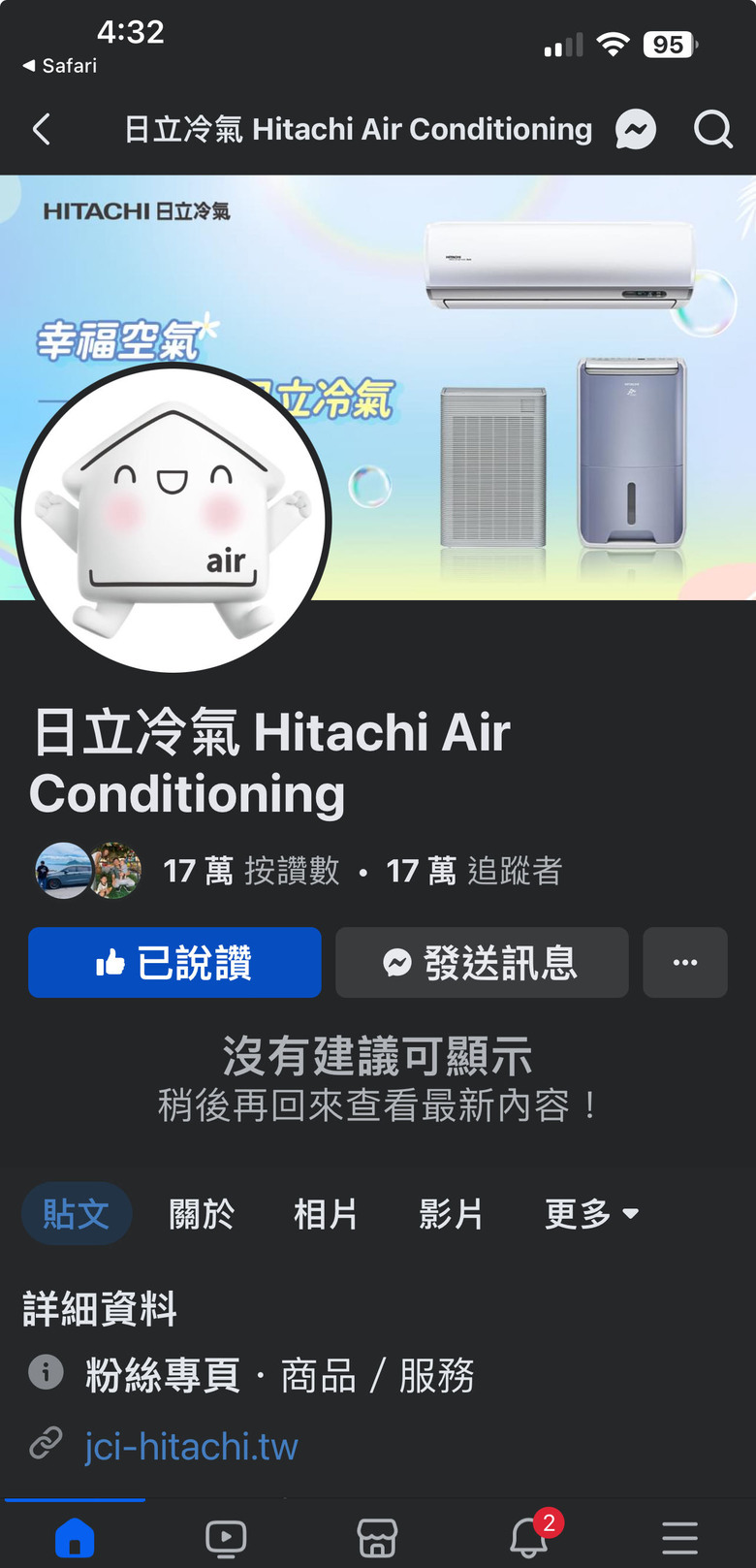The height and width of the screenshot is (1568, 756).
Task: Switch to the 關於 about tab
Action: pos(202,1214)
